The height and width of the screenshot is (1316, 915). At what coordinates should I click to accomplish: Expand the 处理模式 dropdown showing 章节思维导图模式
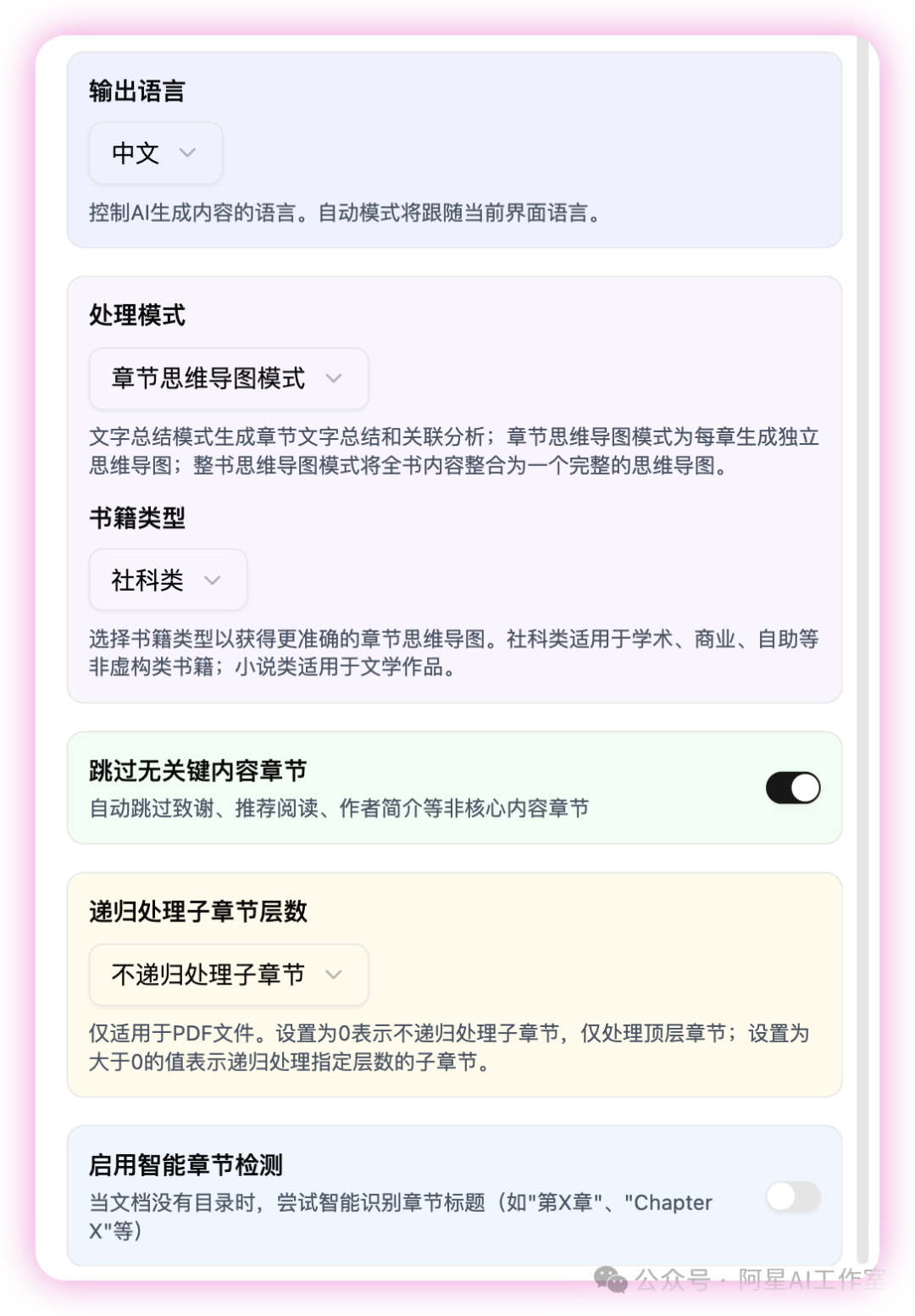pos(229,379)
